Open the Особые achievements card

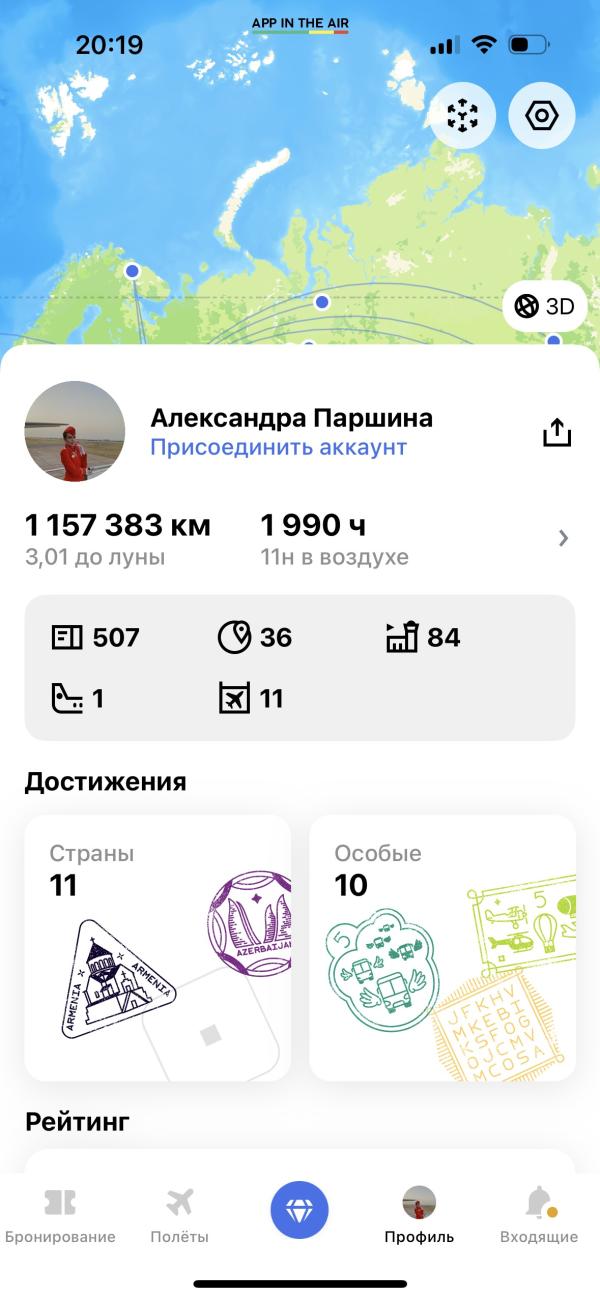[x=442, y=947]
